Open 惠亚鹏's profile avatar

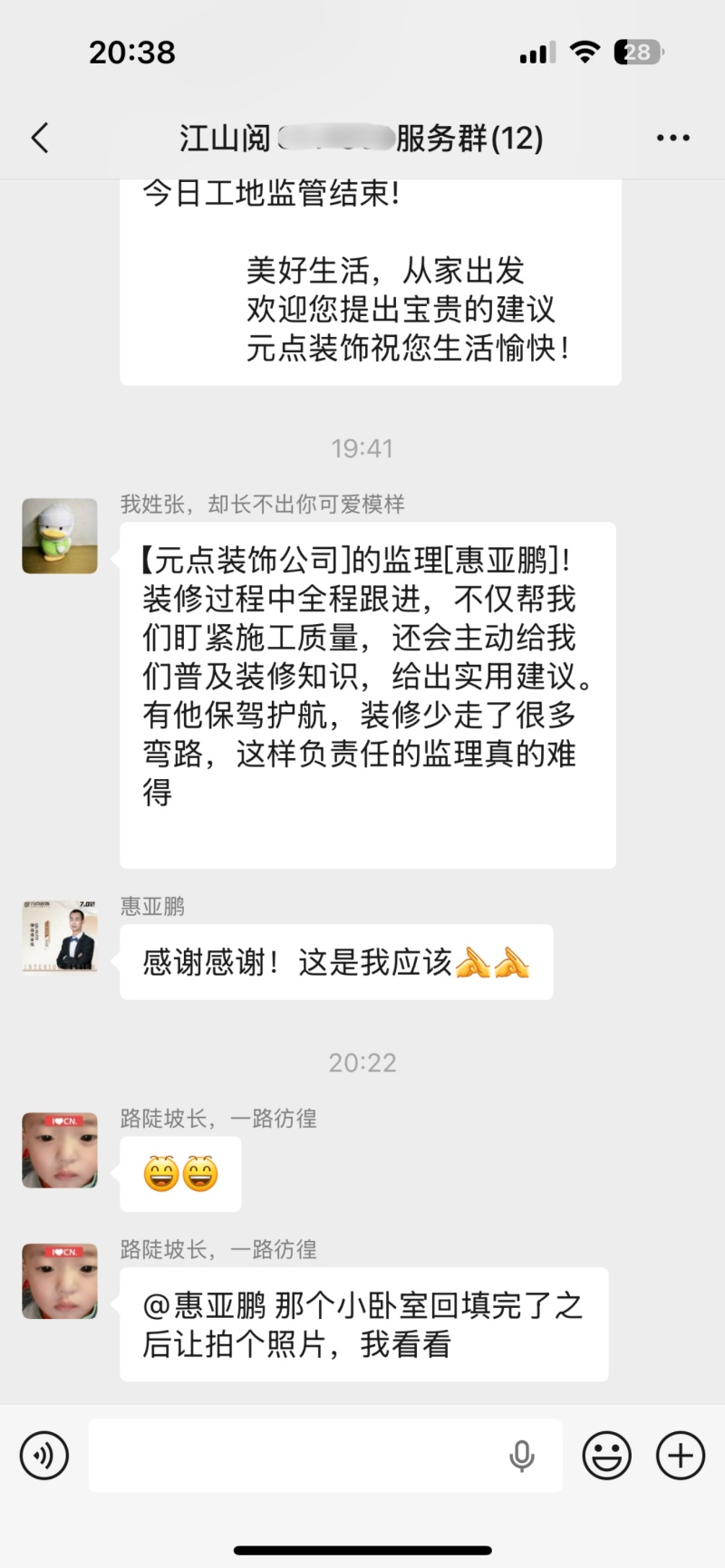[60, 937]
